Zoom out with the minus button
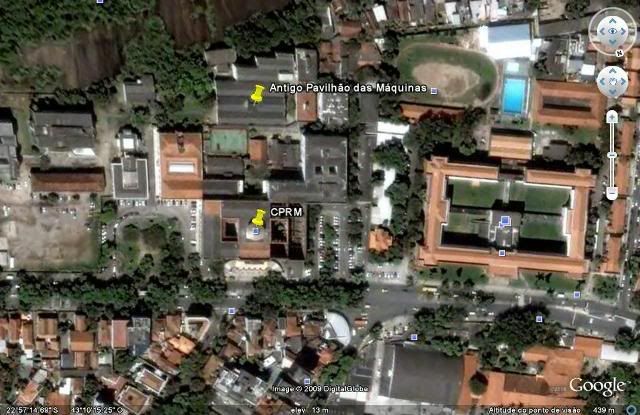The width and height of the screenshot is (640, 415). [x=612, y=192]
